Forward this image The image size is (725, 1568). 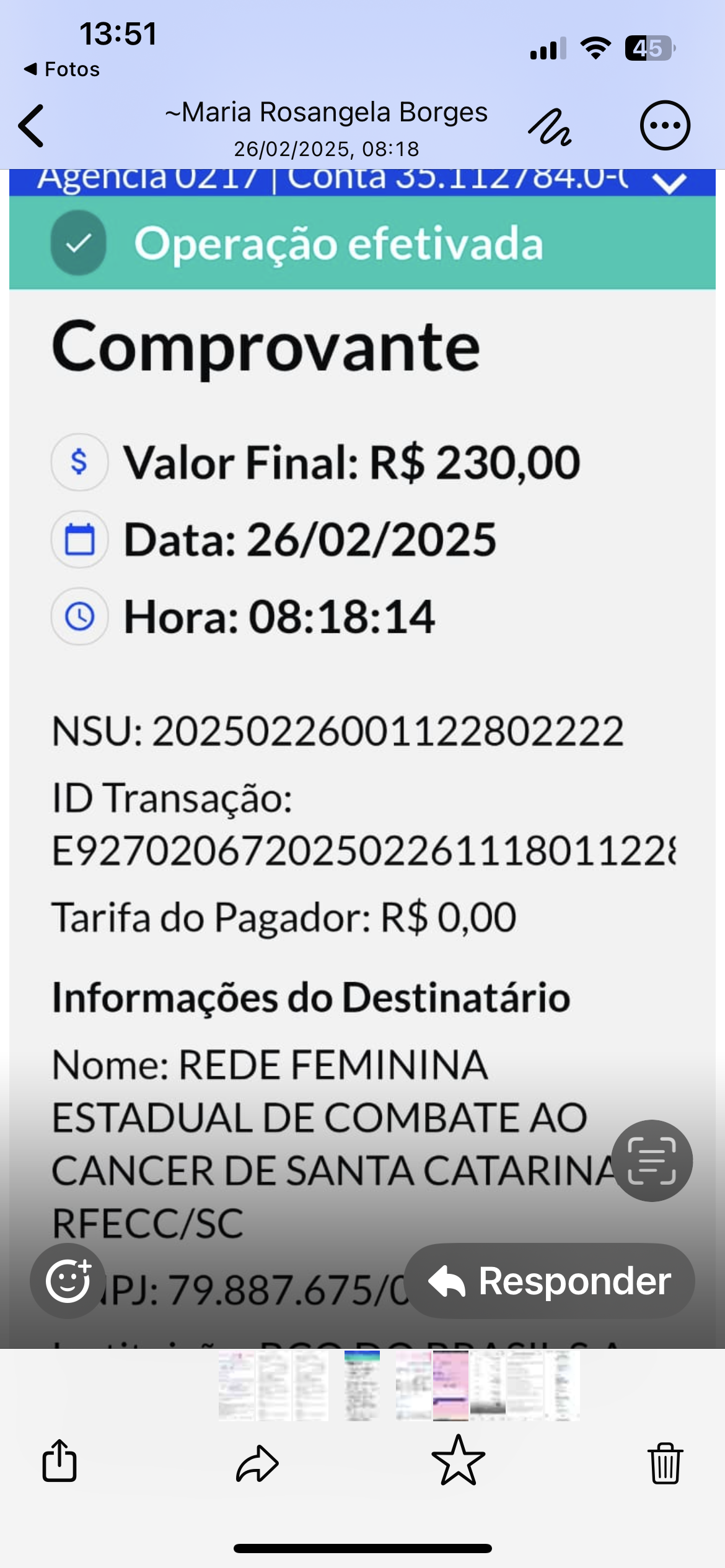click(x=257, y=1463)
